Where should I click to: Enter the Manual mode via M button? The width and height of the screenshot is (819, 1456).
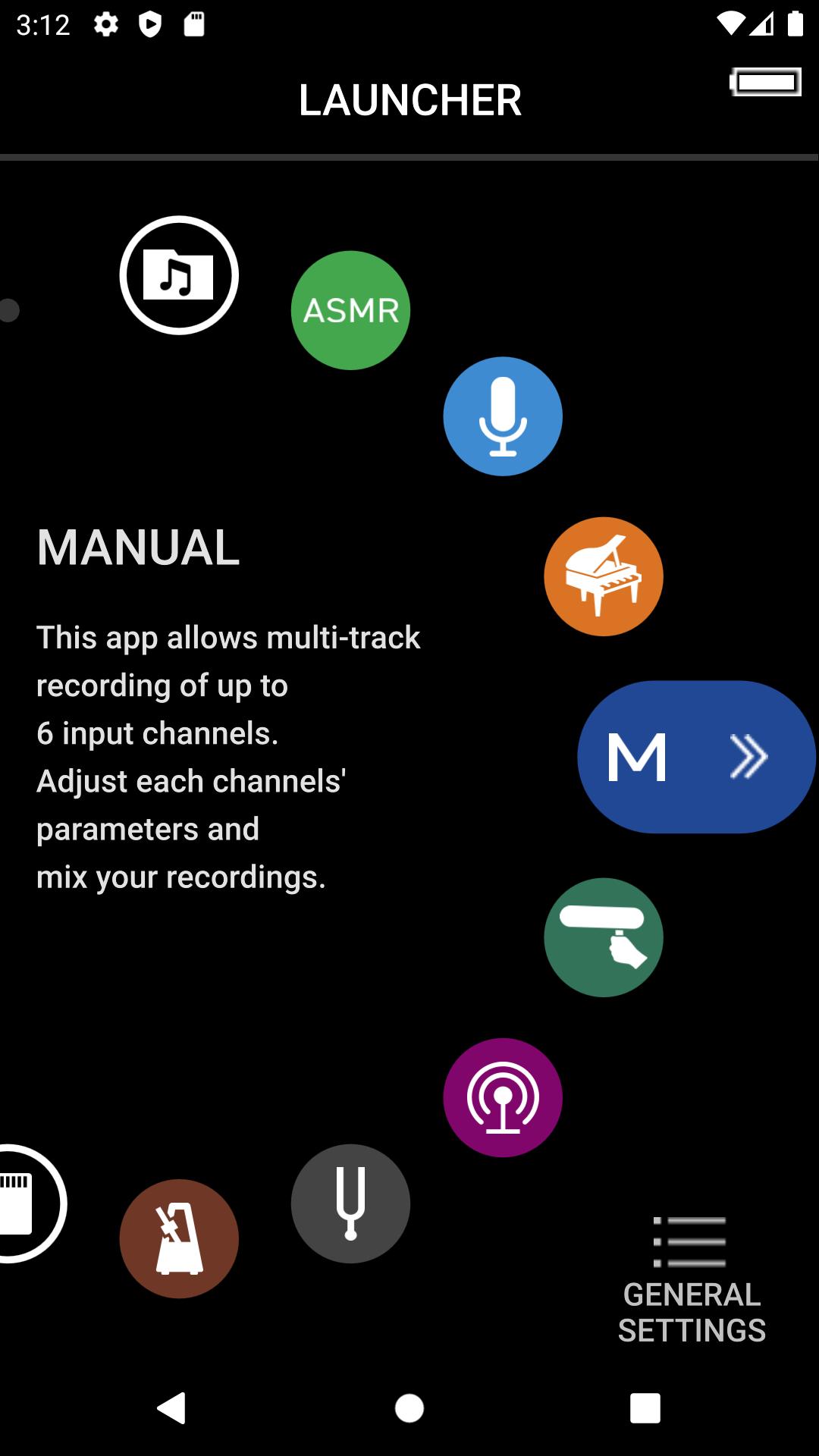(695, 757)
